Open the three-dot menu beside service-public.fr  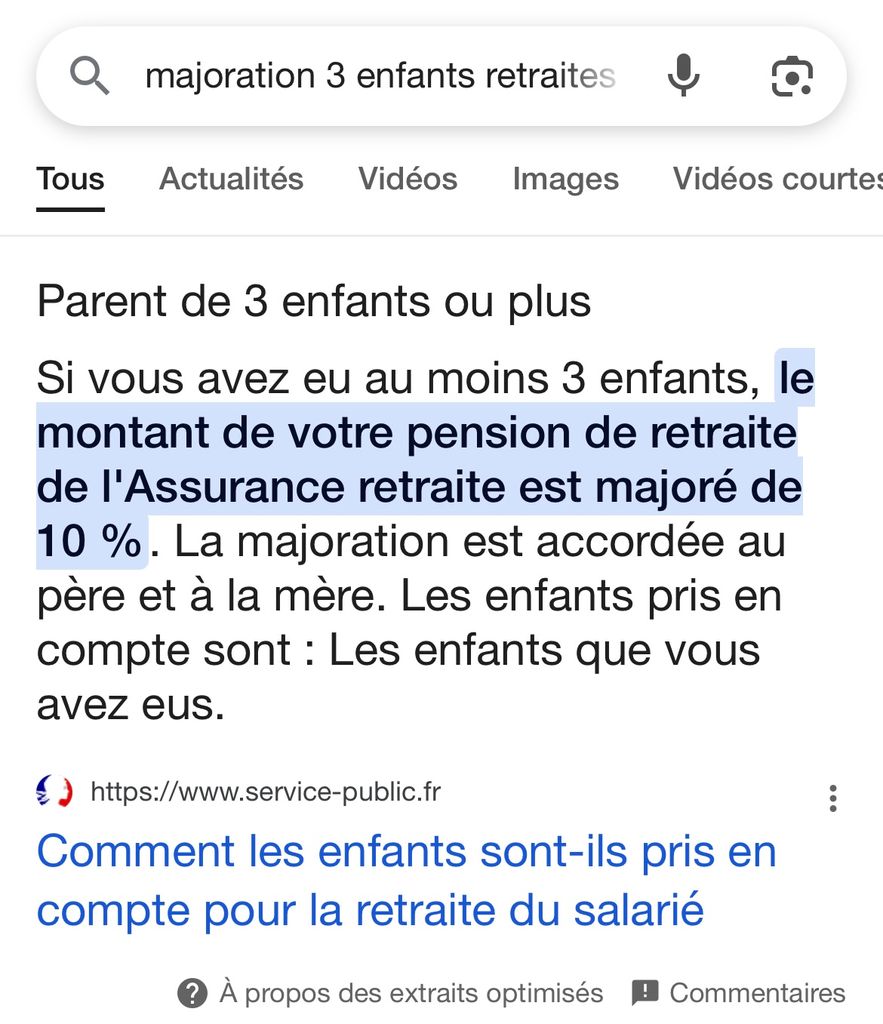point(832,797)
